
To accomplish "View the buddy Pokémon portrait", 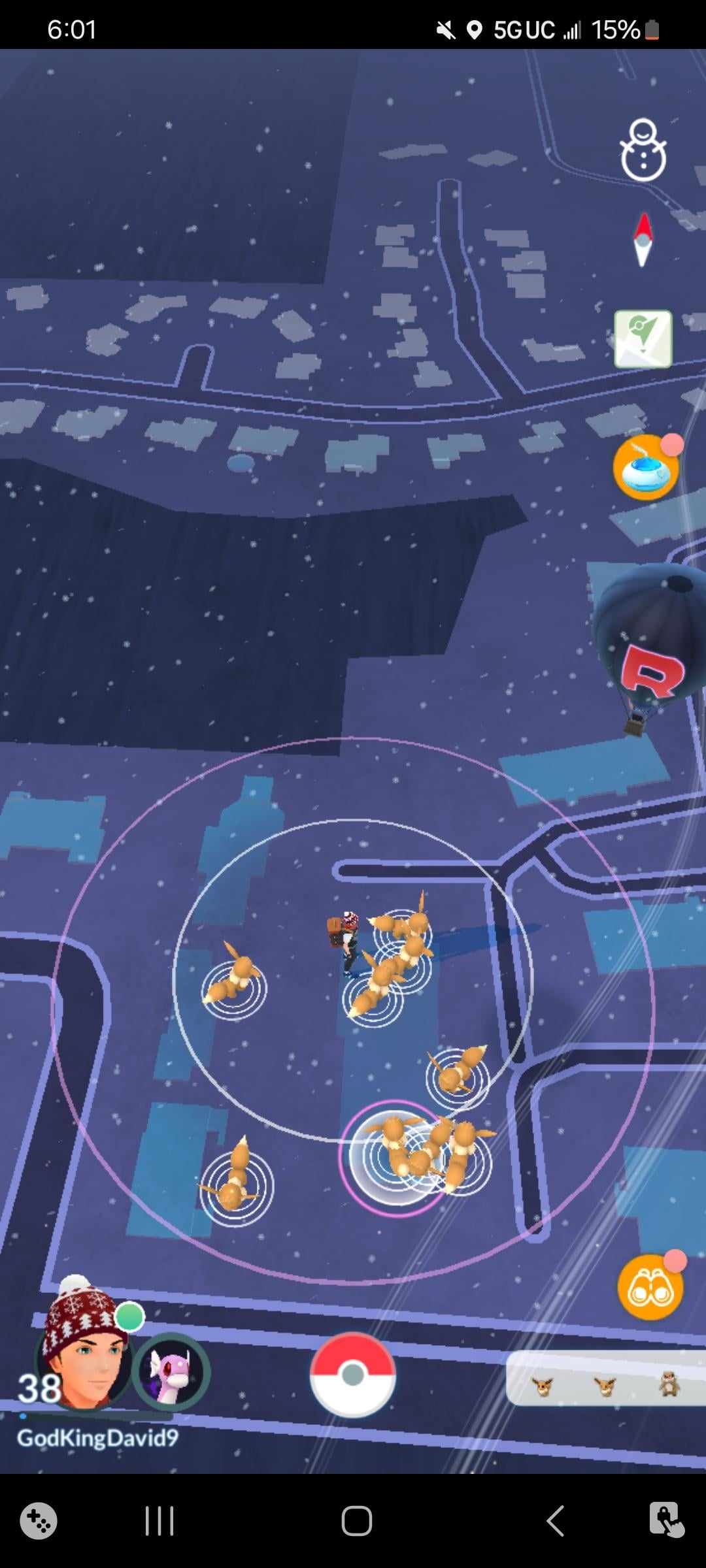I will (x=171, y=1371).
